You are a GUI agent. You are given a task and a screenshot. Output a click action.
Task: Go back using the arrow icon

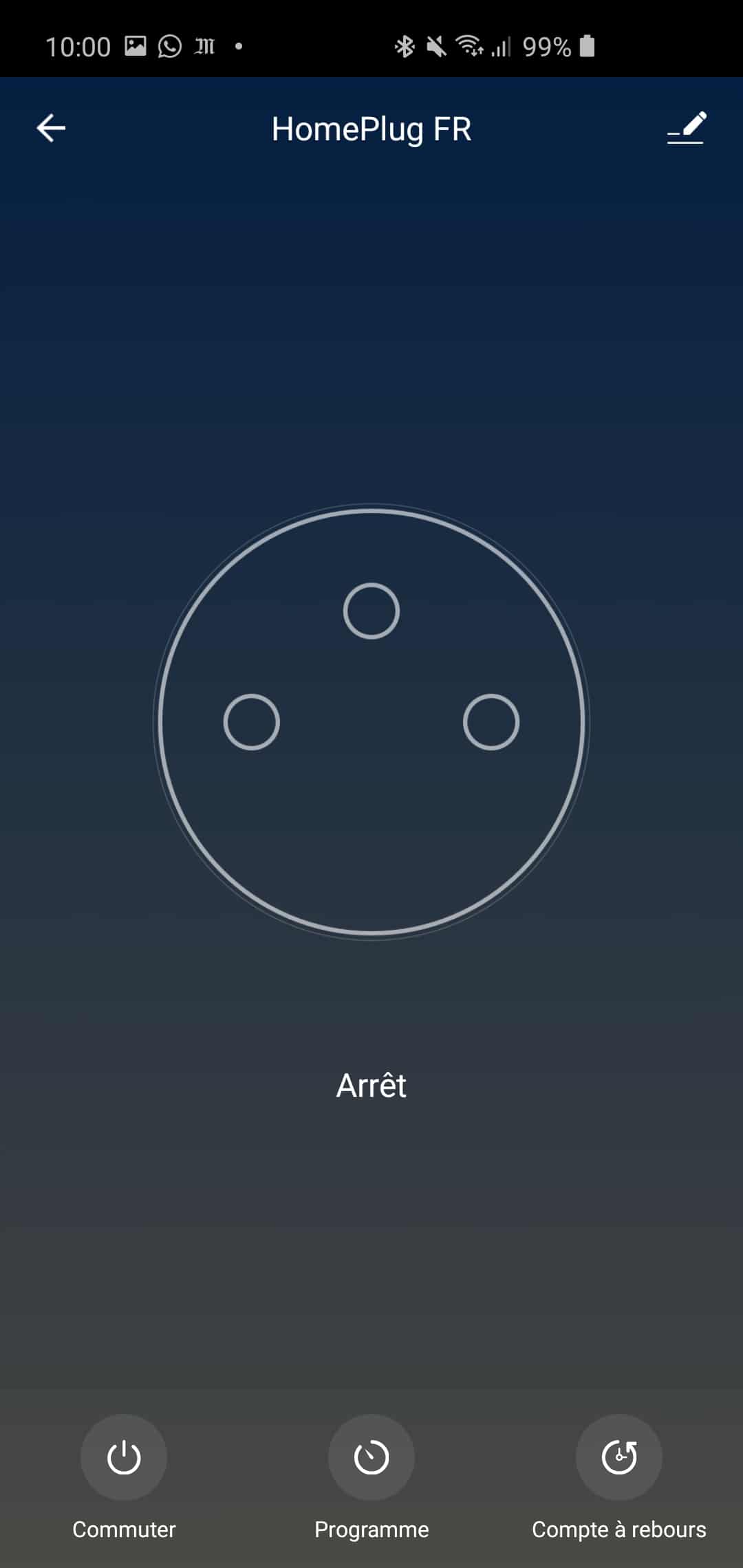tap(51, 129)
